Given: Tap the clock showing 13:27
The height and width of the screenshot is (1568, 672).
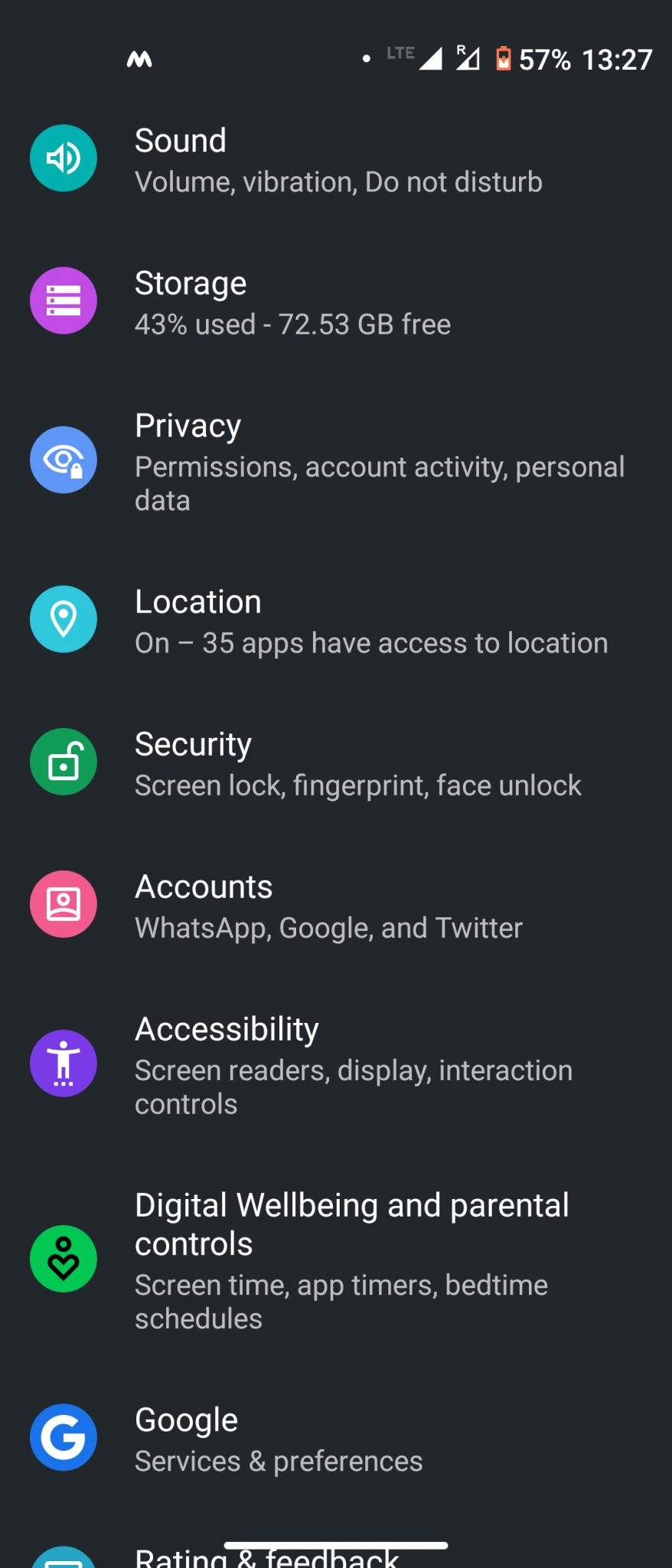Looking at the screenshot, I should 616,59.
